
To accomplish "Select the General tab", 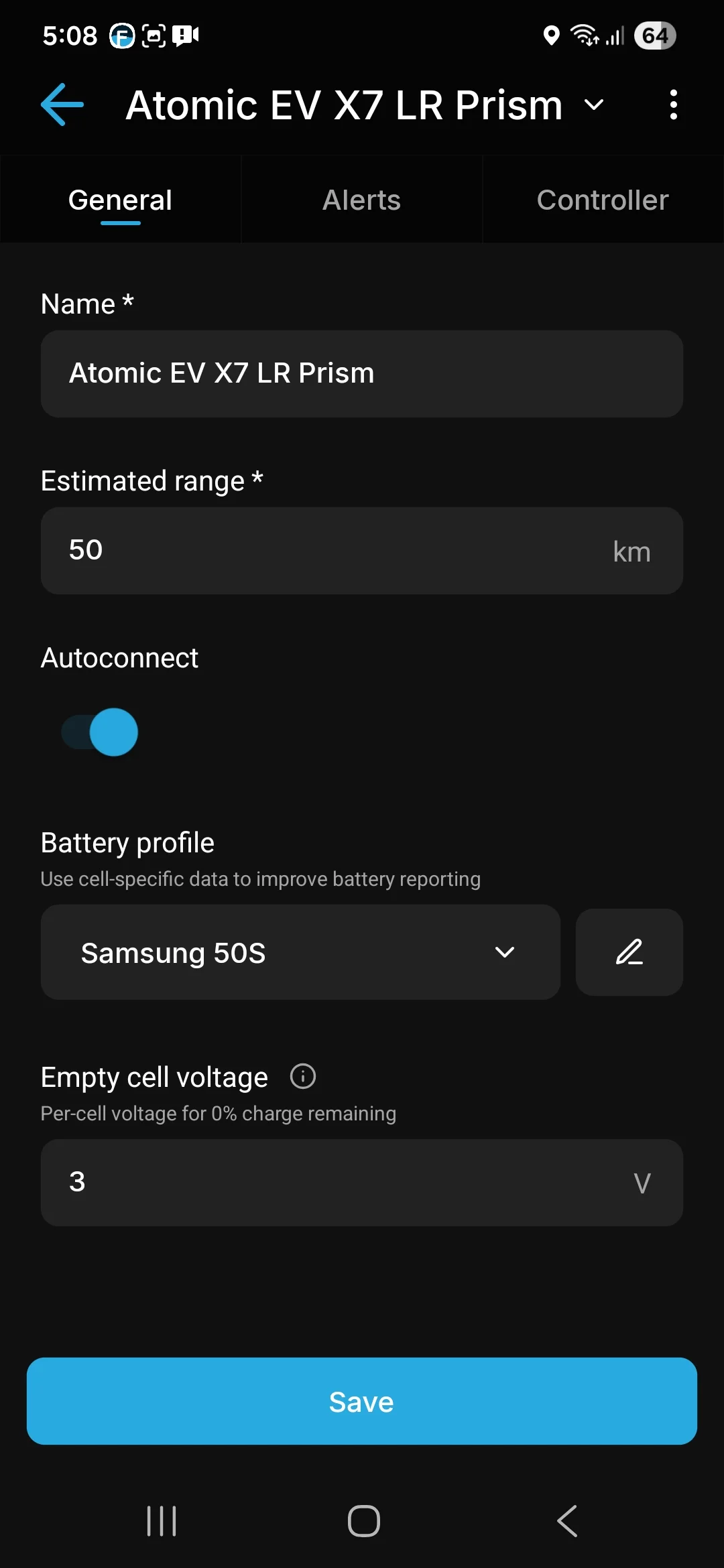I will click(x=121, y=200).
